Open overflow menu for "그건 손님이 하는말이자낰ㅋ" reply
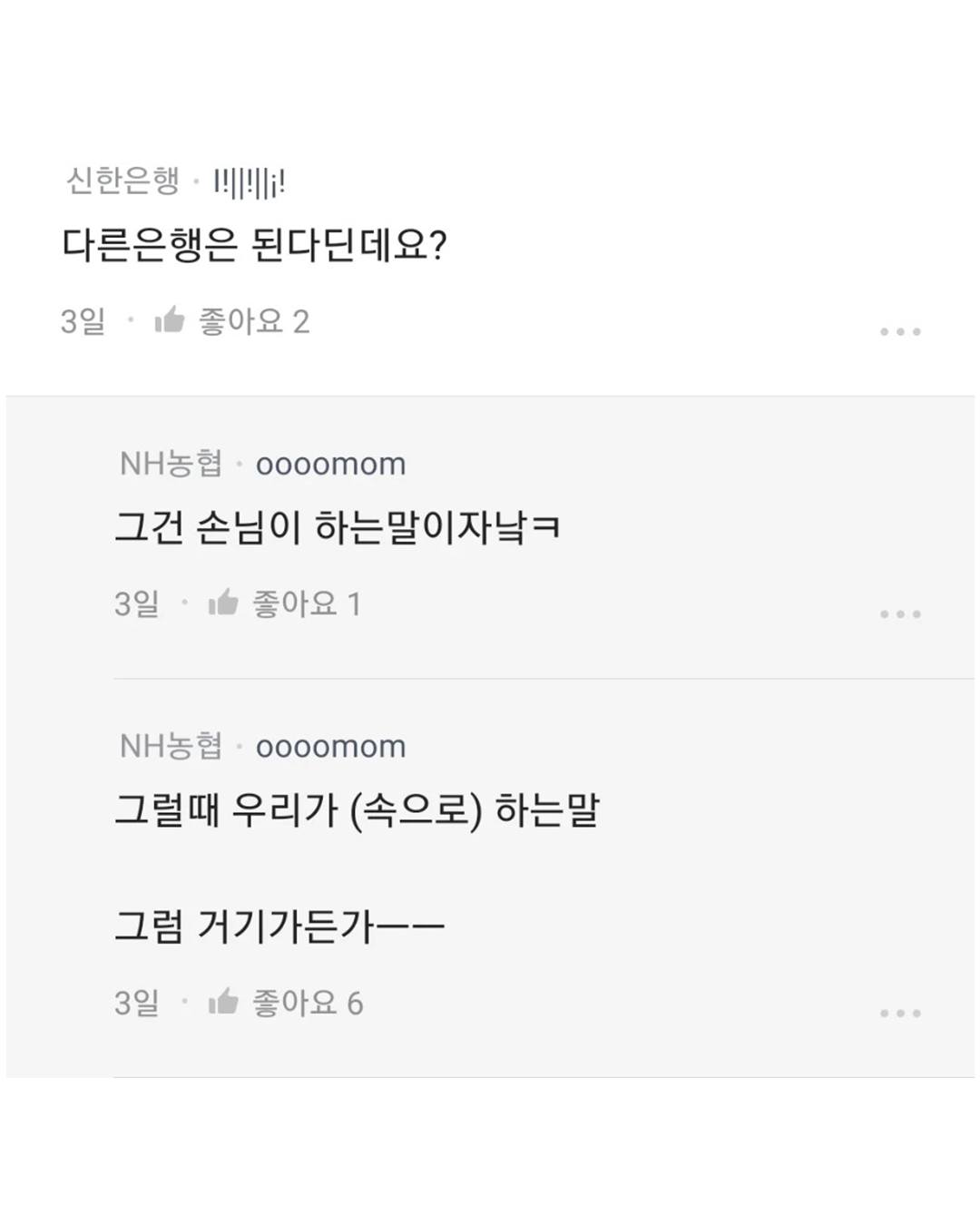980x1225 pixels. [900, 613]
